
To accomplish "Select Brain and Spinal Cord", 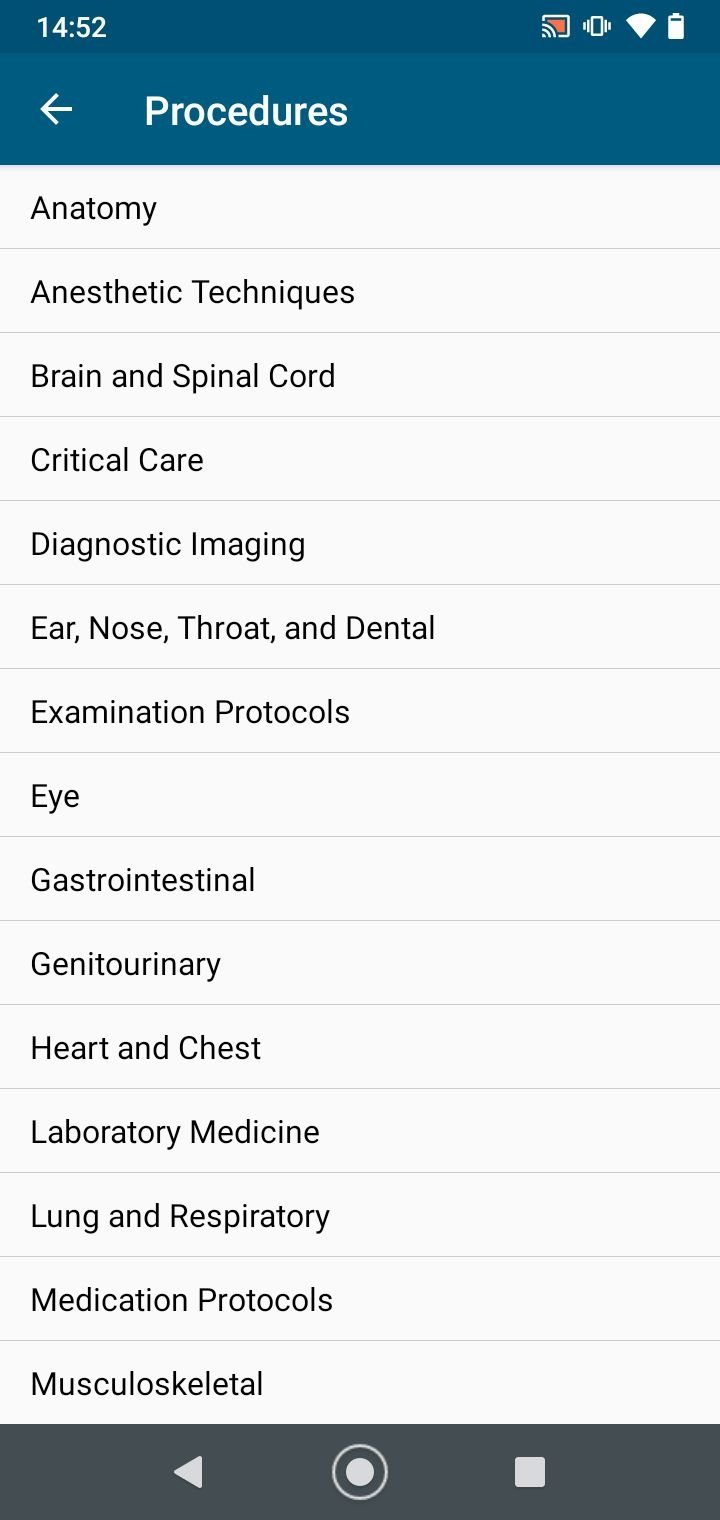I will click(x=360, y=376).
